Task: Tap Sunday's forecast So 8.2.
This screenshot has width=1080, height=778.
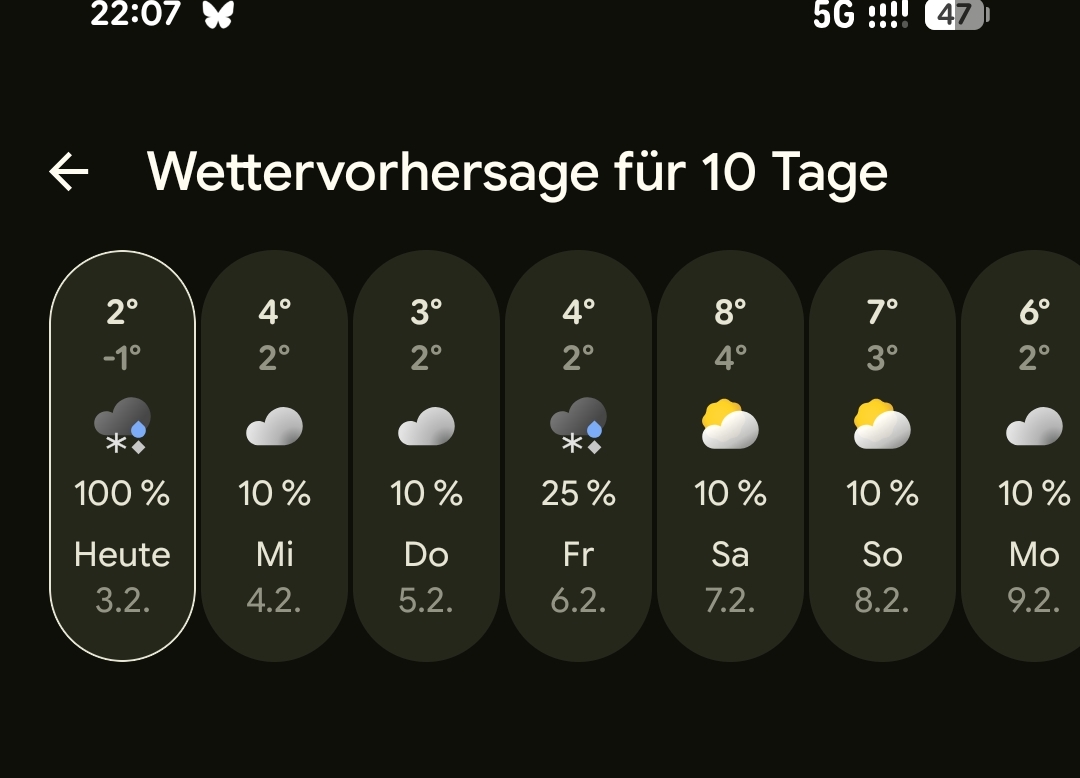Action: click(x=882, y=455)
